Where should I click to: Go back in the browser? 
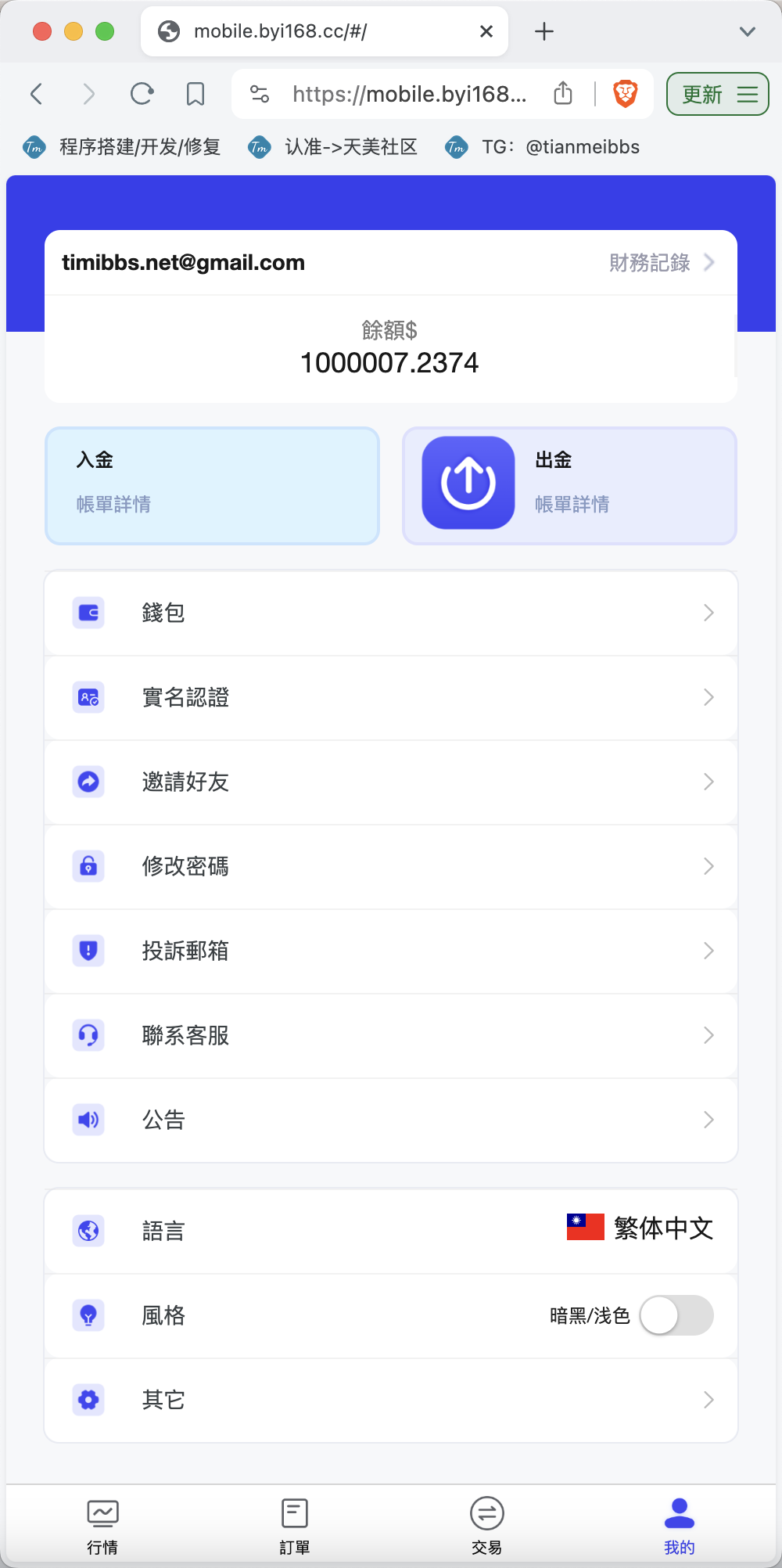pos(36,94)
